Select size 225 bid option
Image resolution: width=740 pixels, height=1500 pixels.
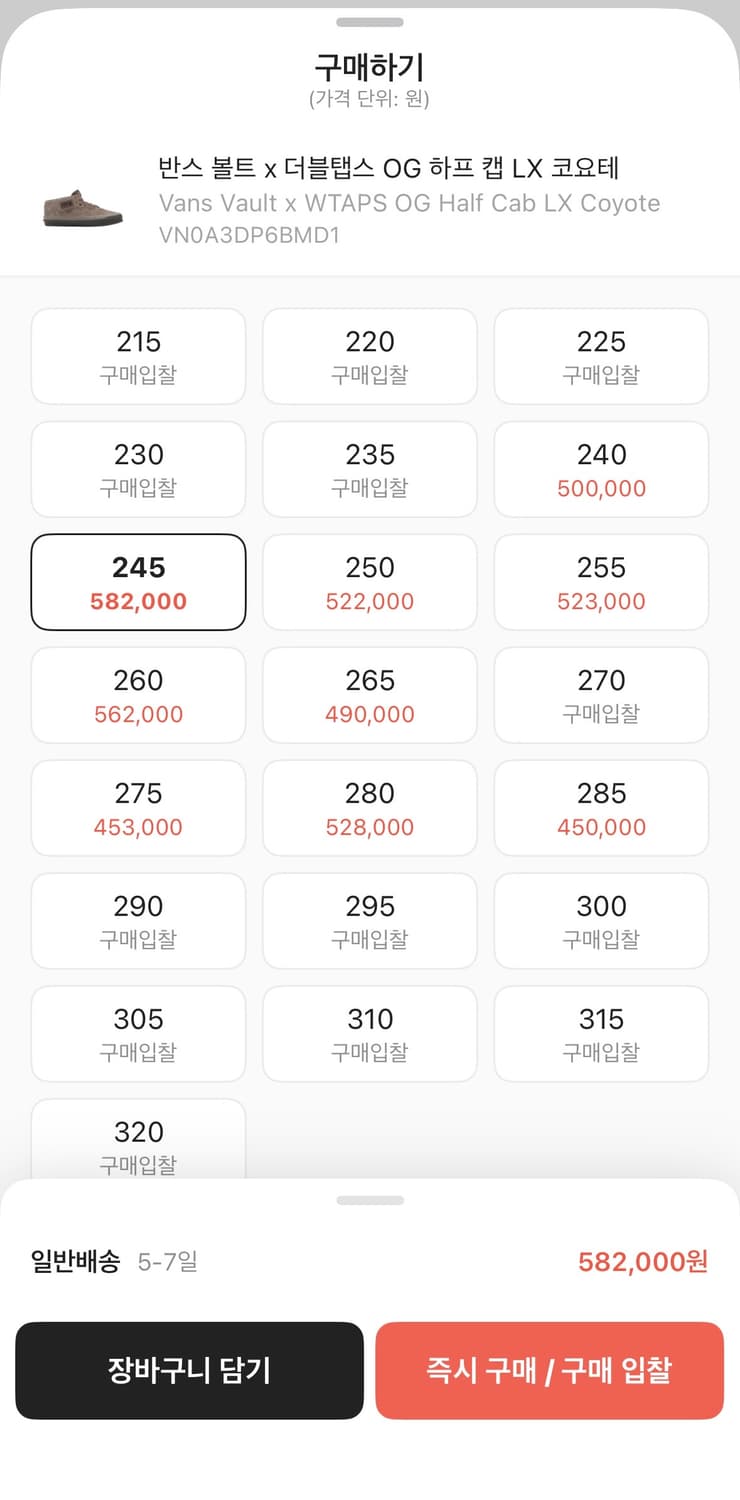click(x=600, y=356)
